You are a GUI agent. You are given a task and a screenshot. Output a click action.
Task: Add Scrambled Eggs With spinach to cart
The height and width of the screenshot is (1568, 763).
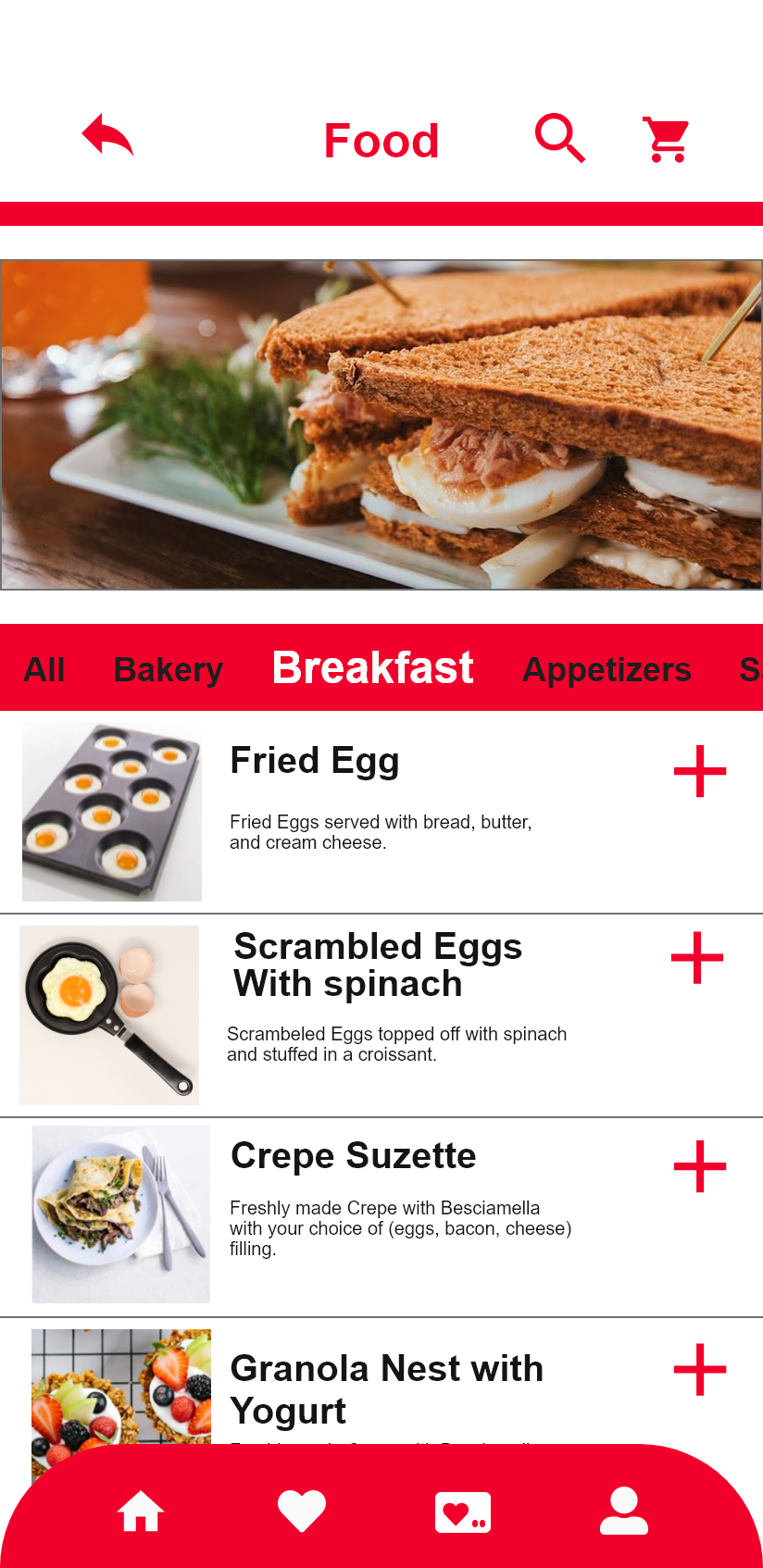[x=696, y=958]
